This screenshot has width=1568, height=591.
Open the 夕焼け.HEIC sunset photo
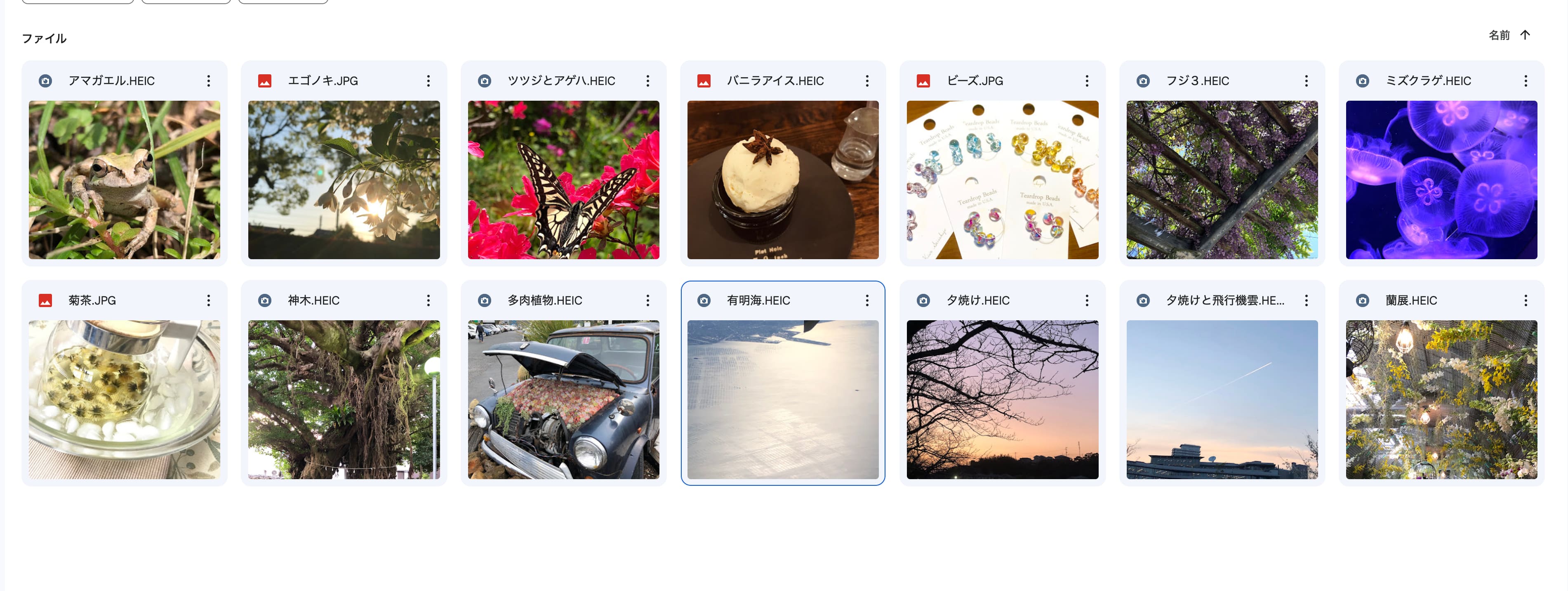click(1002, 399)
